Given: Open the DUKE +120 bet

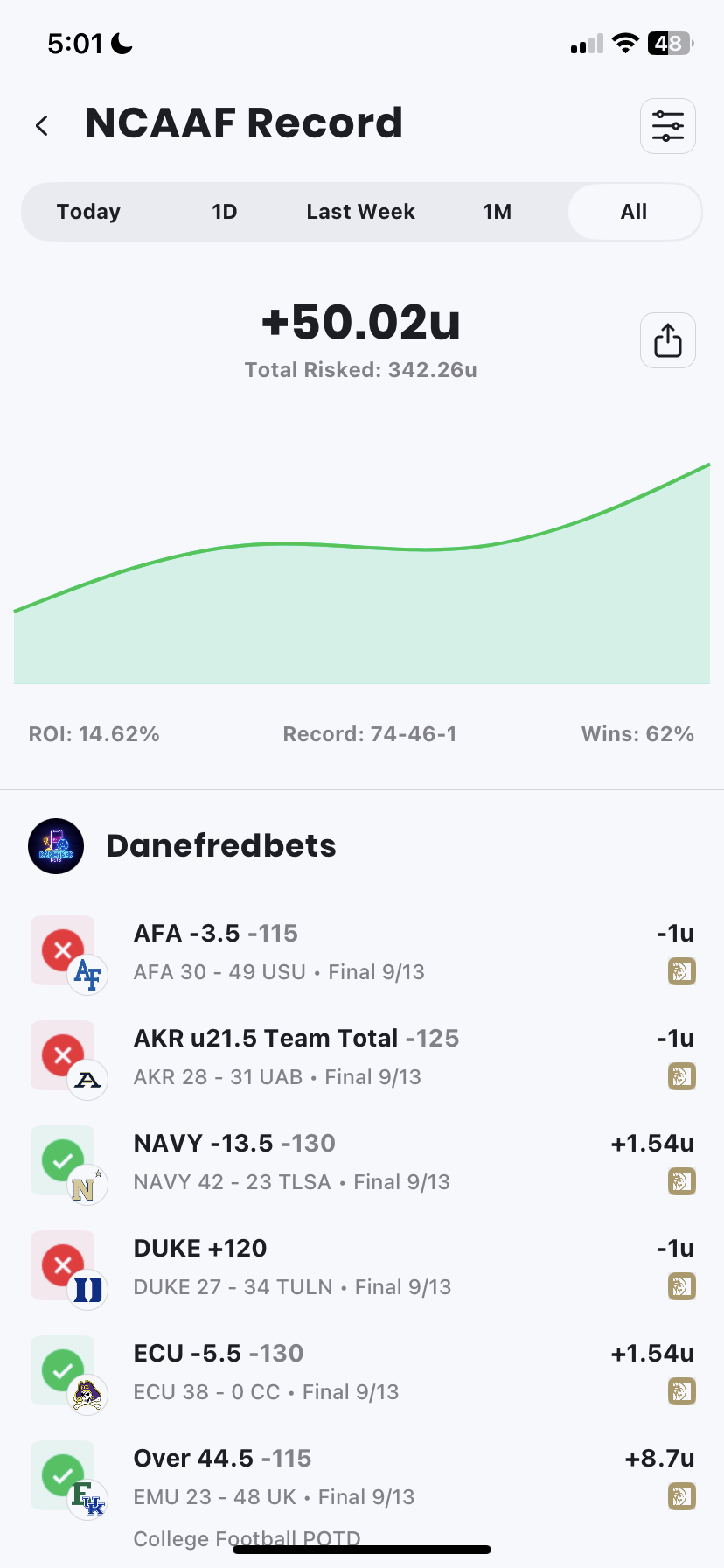Looking at the screenshot, I should (x=362, y=1266).
